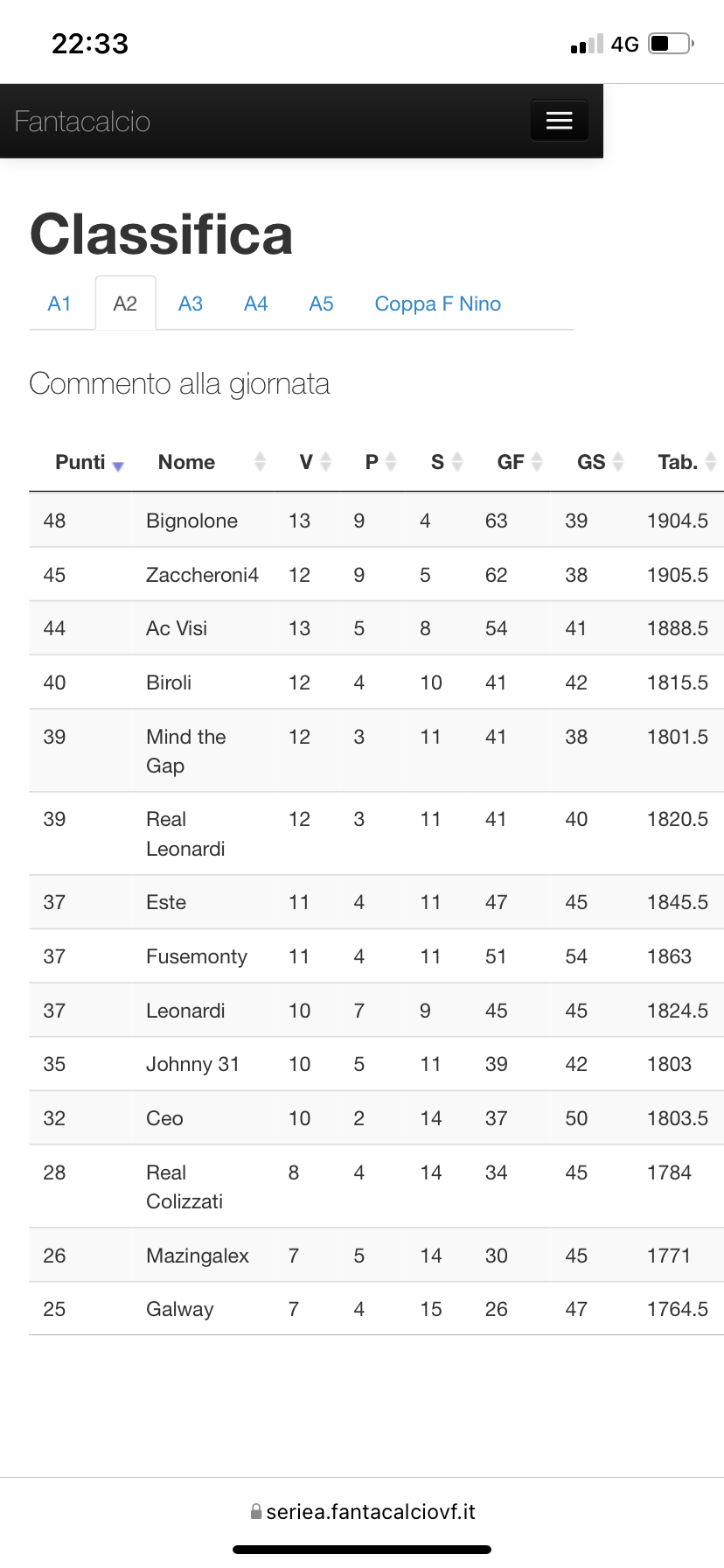Screen dimensions: 724x1568
Task: Open the hamburger navigation menu
Action: coord(560,121)
